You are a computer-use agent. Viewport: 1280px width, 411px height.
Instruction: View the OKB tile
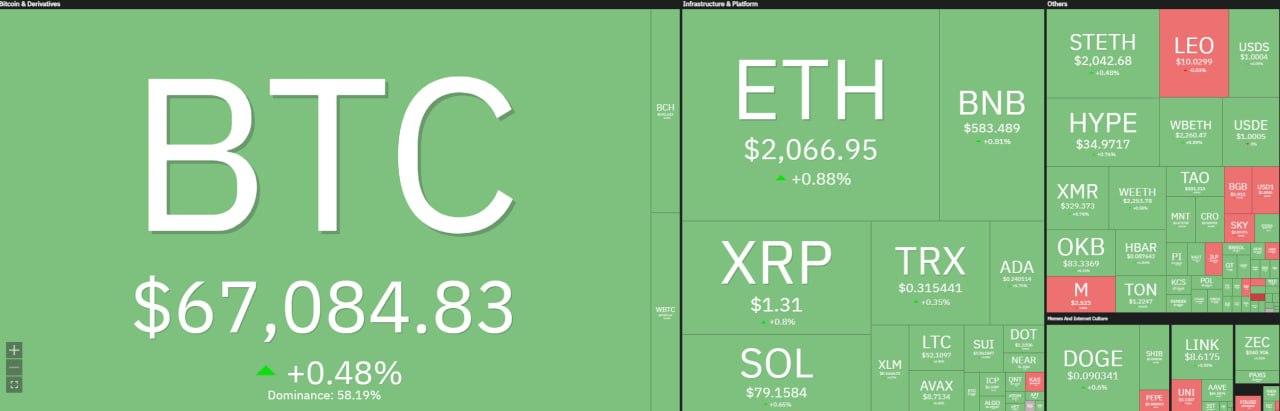pyautogui.click(x=1076, y=253)
